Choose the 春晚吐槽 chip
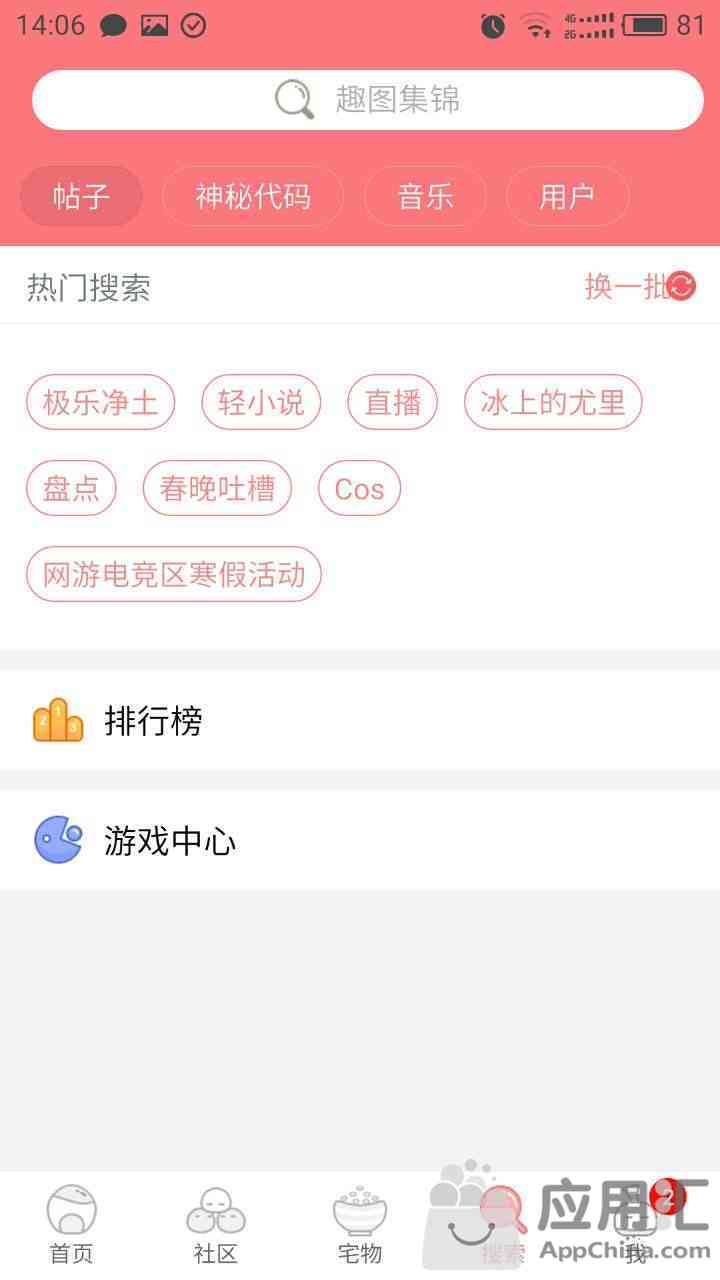Viewport: 720px width, 1280px height. pyautogui.click(x=218, y=488)
